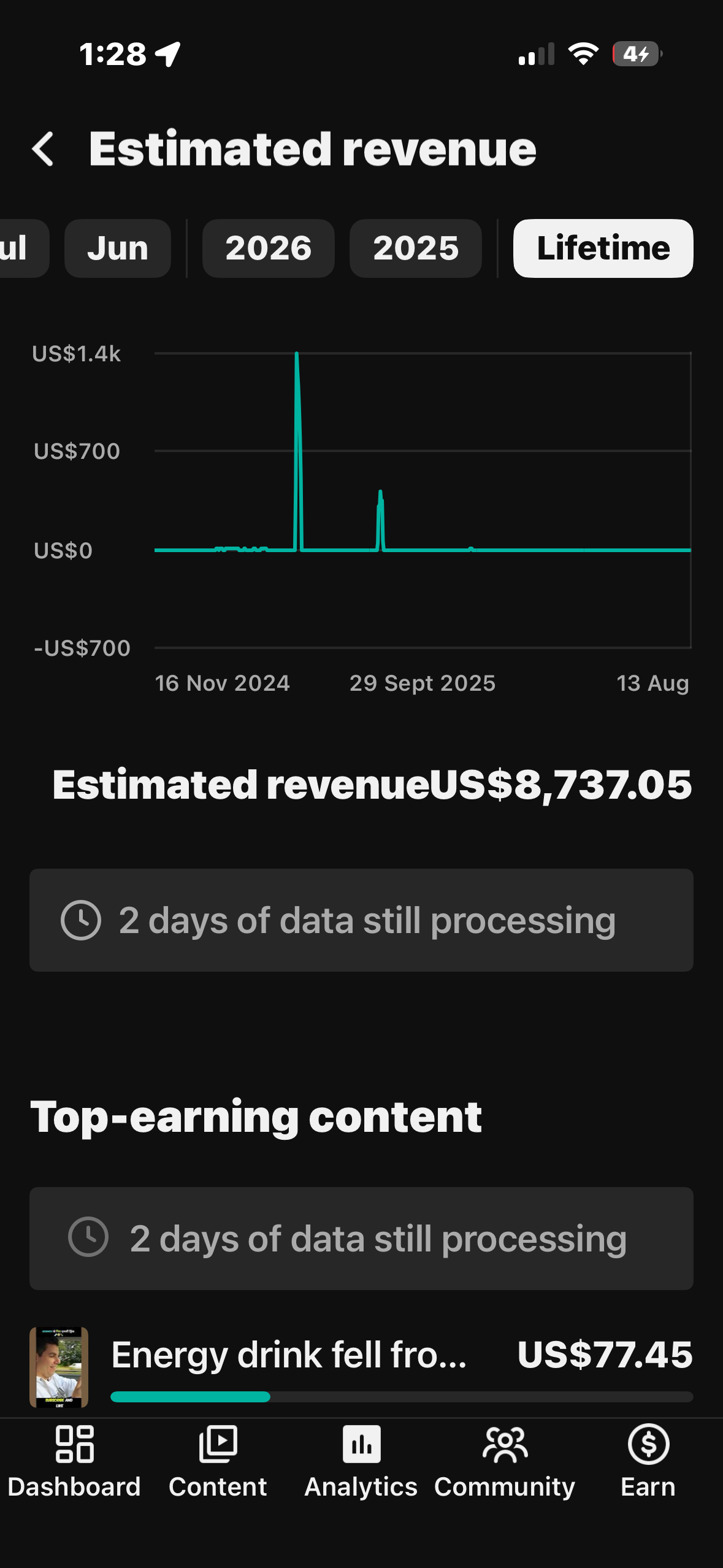
Task: Select the Lifetime range chip
Action: point(603,248)
